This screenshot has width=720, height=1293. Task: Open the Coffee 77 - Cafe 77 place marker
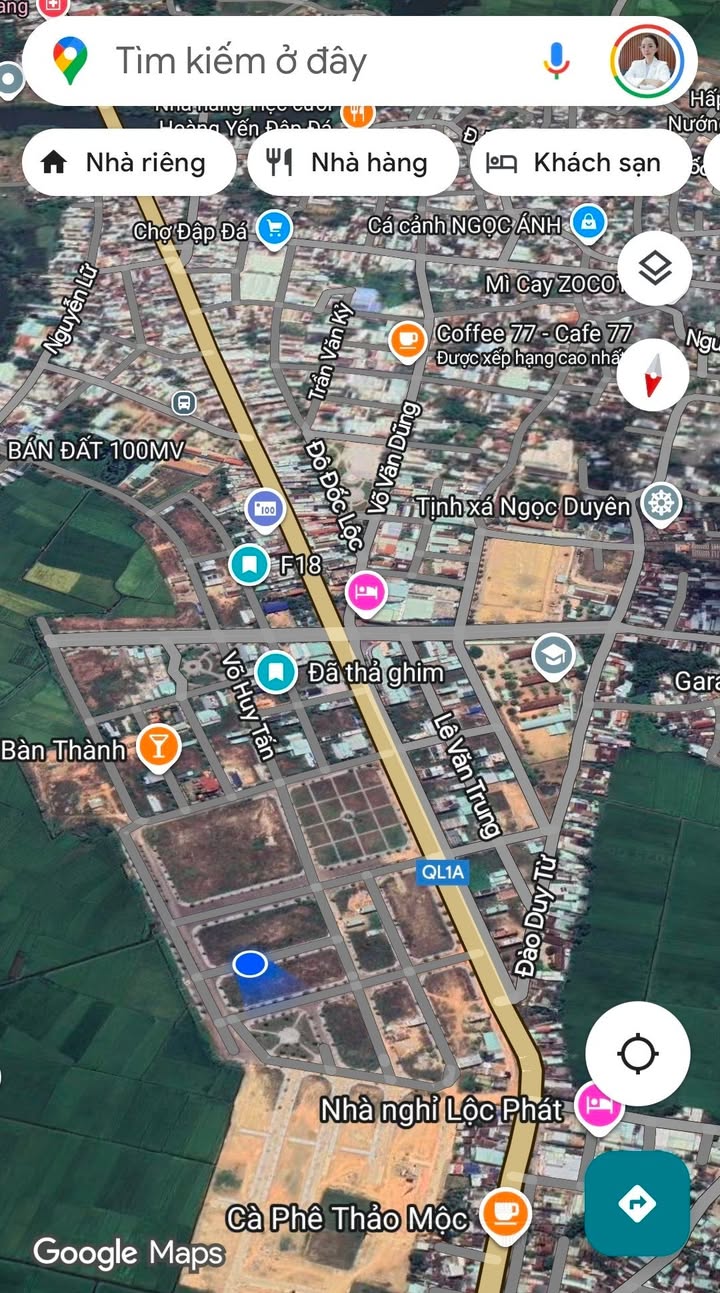coord(408,342)
